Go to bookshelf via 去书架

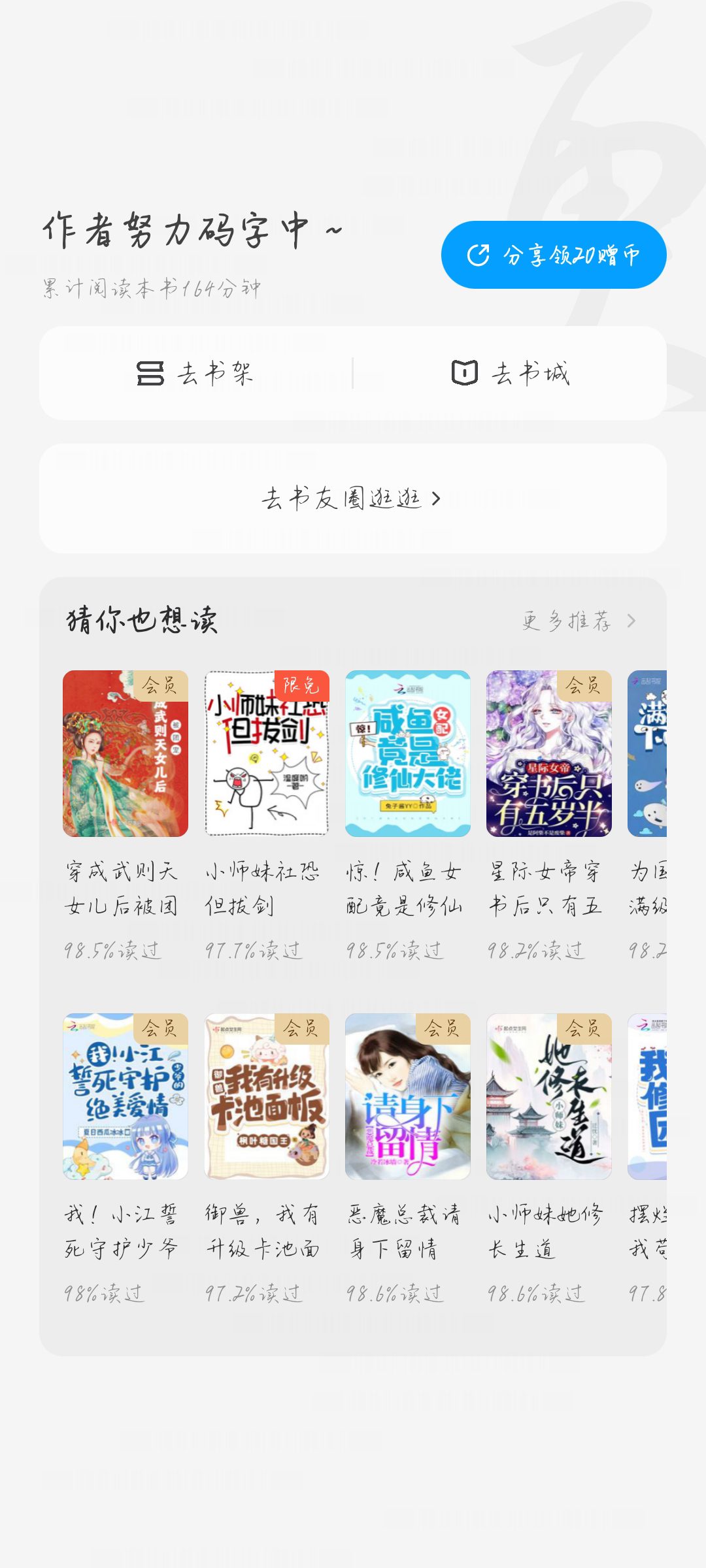[x=195, y=373]
